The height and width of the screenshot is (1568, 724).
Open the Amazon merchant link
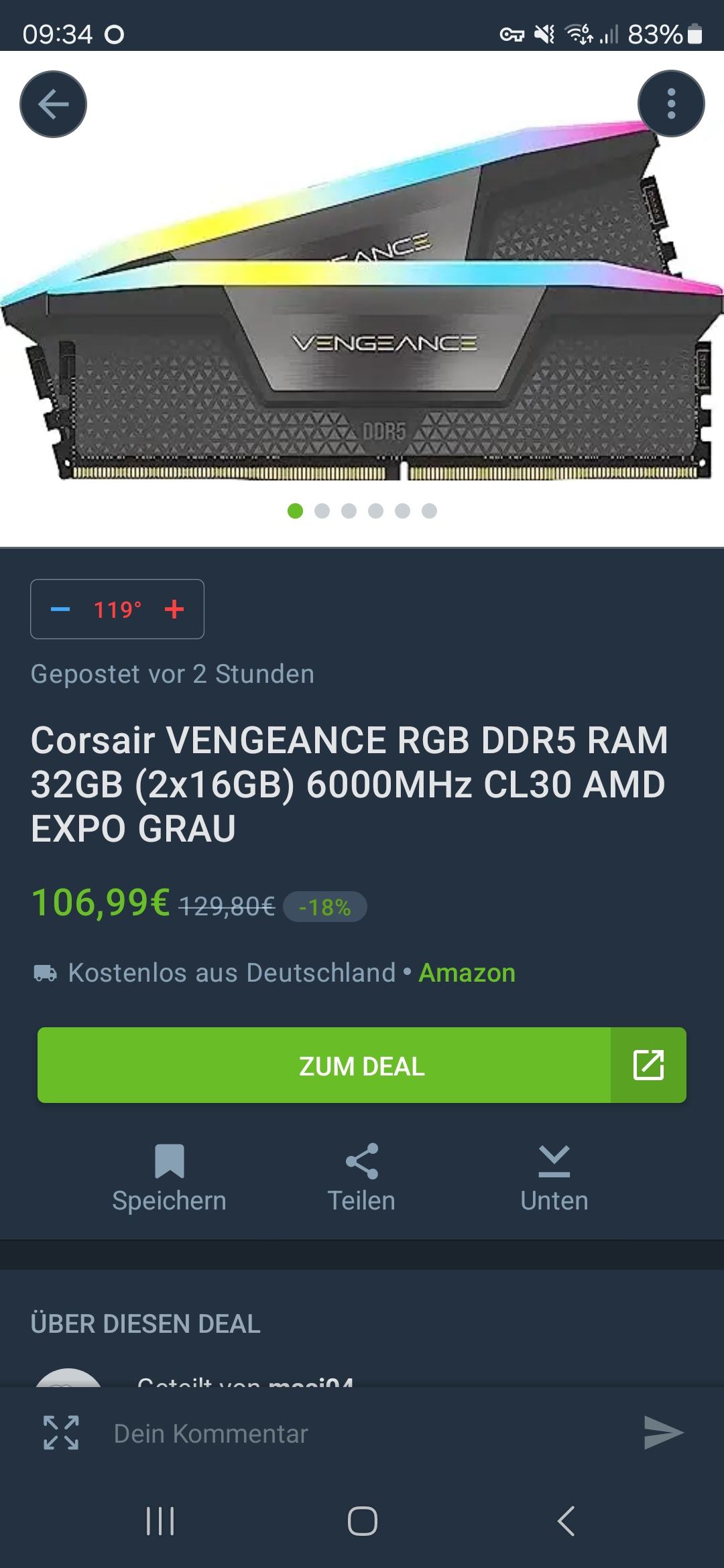[467, 973]
